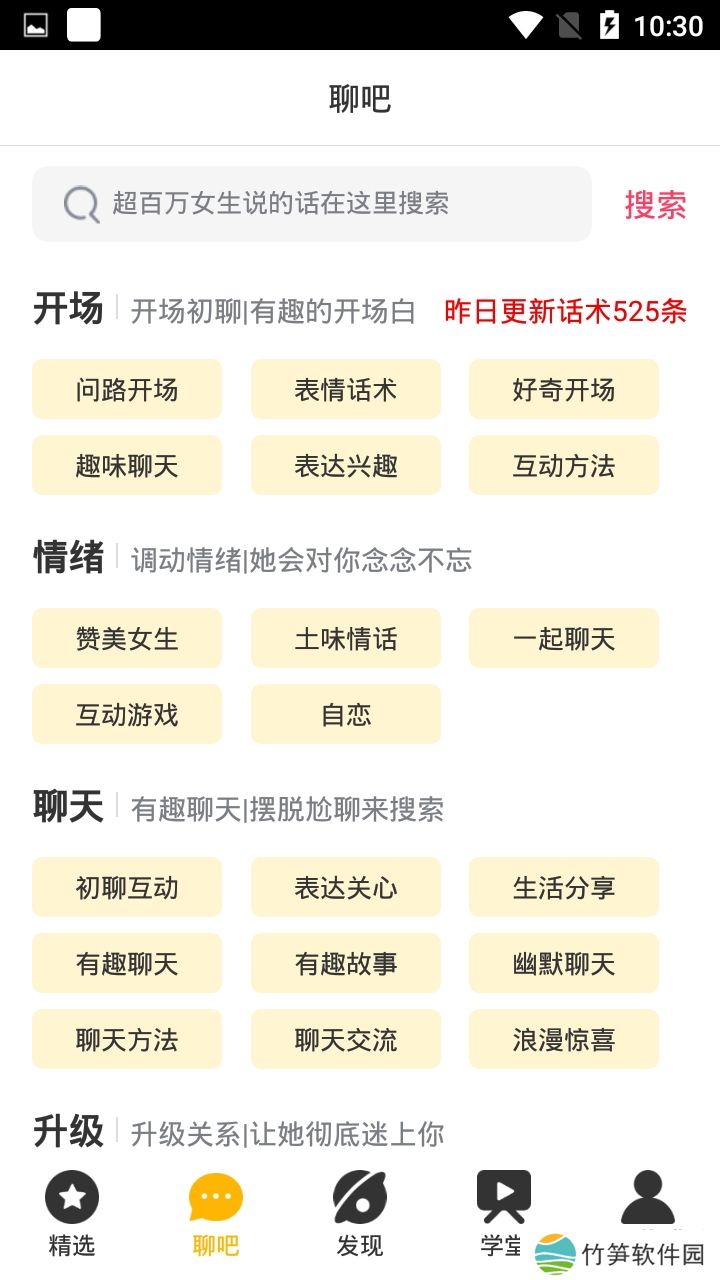This screenshot has width=720, height=1280.
Task: Open the 幽默聊天 chip
Action: 563,963
